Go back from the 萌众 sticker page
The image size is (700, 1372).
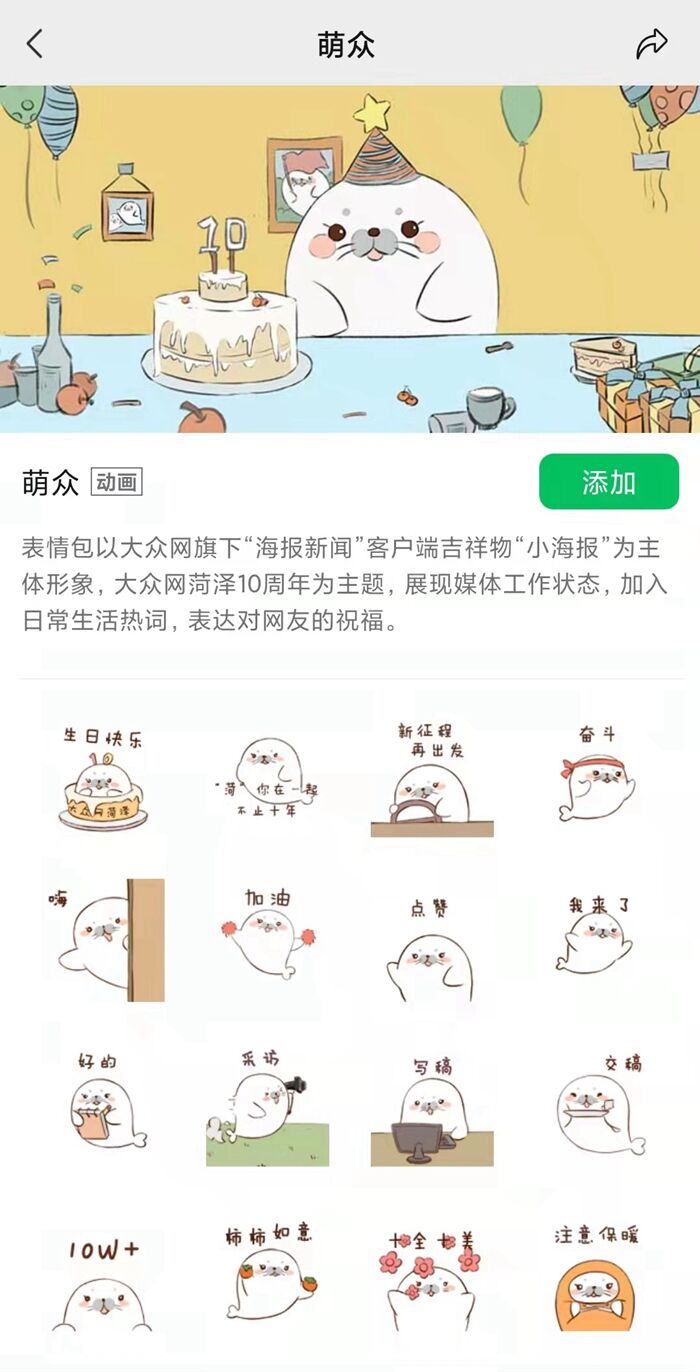[35, 44]
